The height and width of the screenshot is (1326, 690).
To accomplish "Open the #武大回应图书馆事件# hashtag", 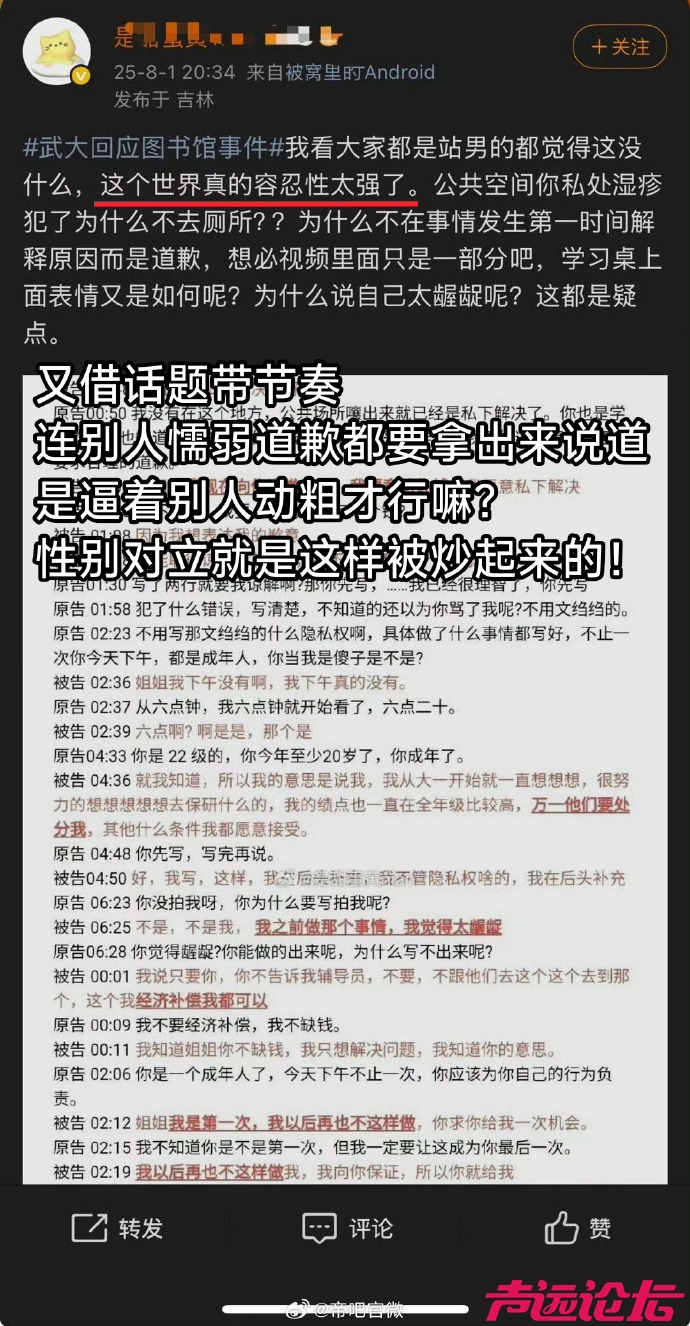I will (153, 149).
